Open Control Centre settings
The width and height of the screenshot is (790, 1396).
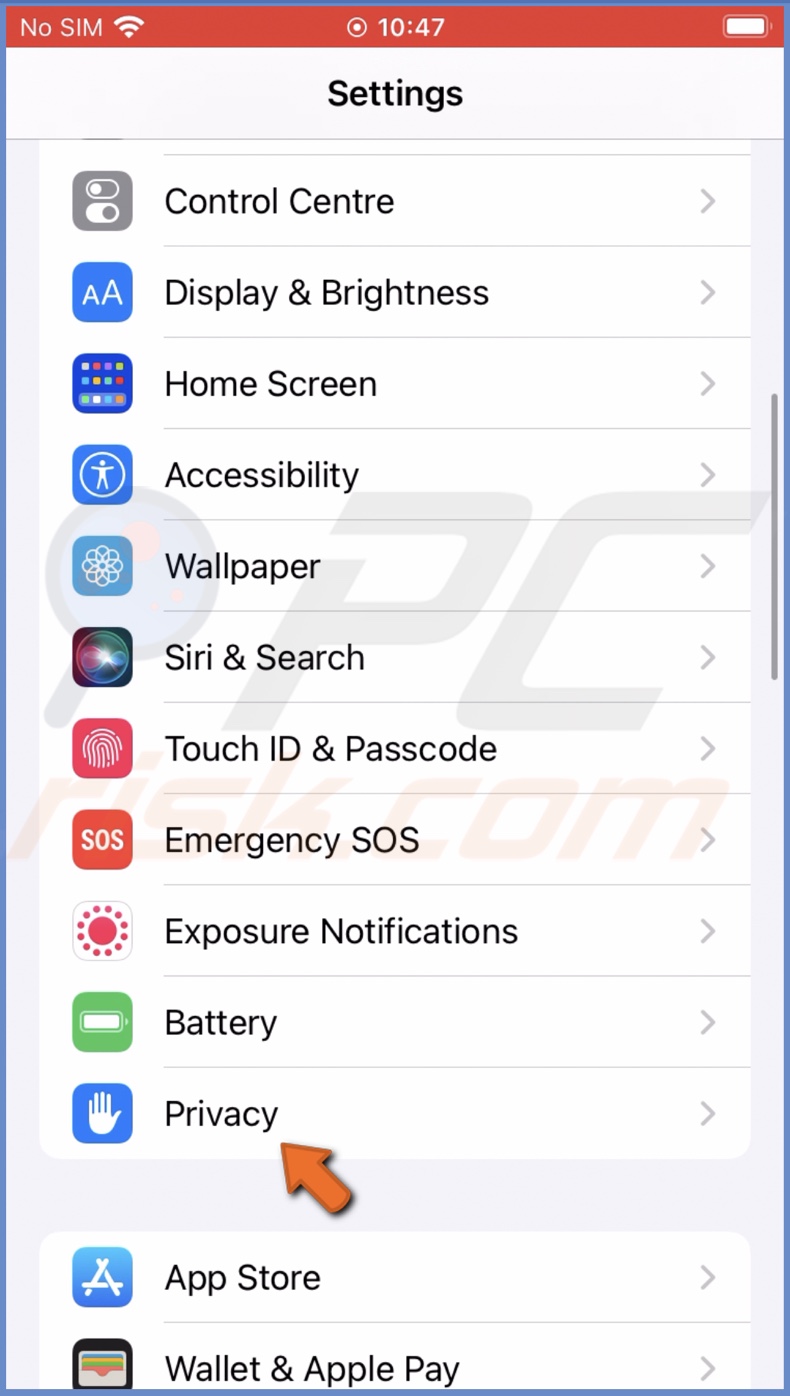395,201
